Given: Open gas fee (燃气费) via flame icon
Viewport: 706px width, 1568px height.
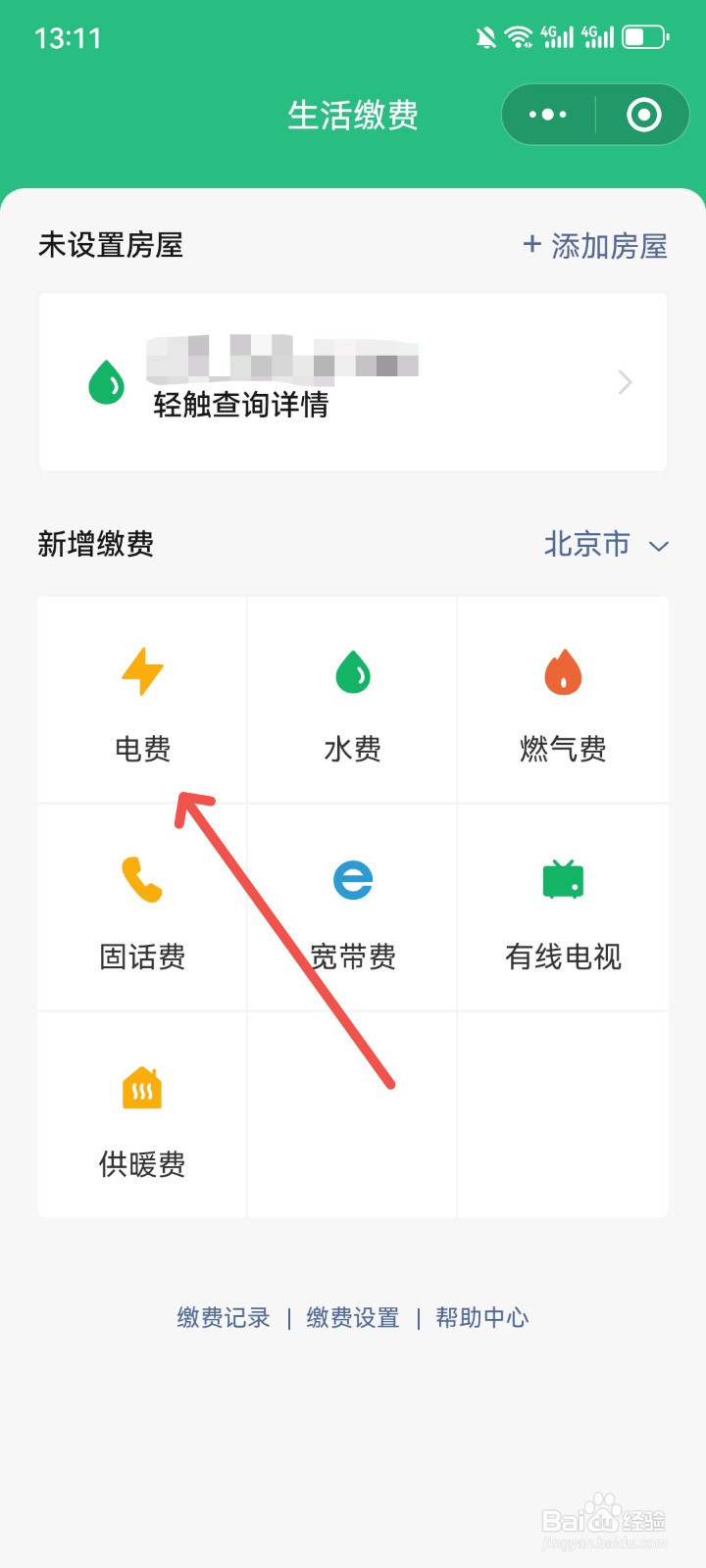Looking at the screenshot, I should [x=563, y=670].
